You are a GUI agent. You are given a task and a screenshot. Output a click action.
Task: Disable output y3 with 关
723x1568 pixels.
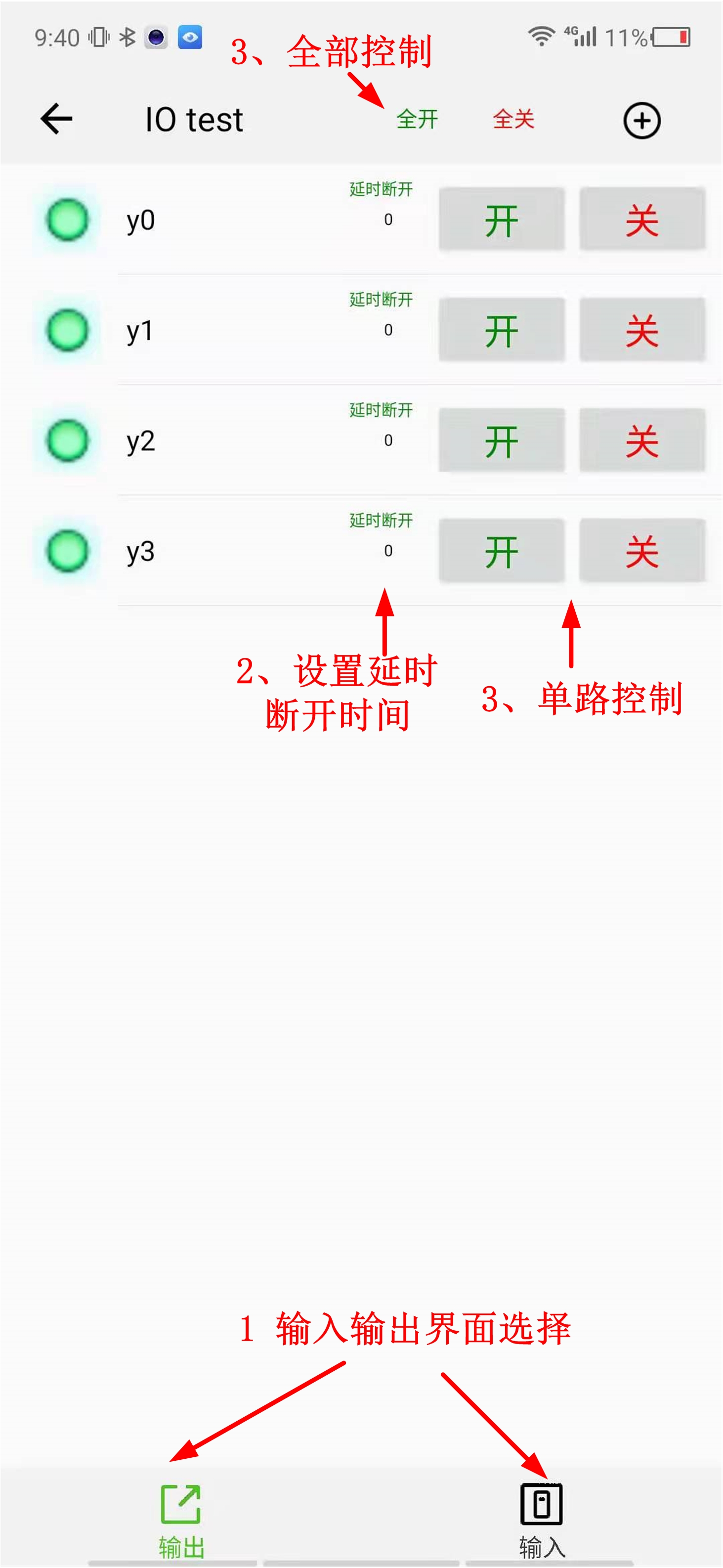(x=642, y=552)
